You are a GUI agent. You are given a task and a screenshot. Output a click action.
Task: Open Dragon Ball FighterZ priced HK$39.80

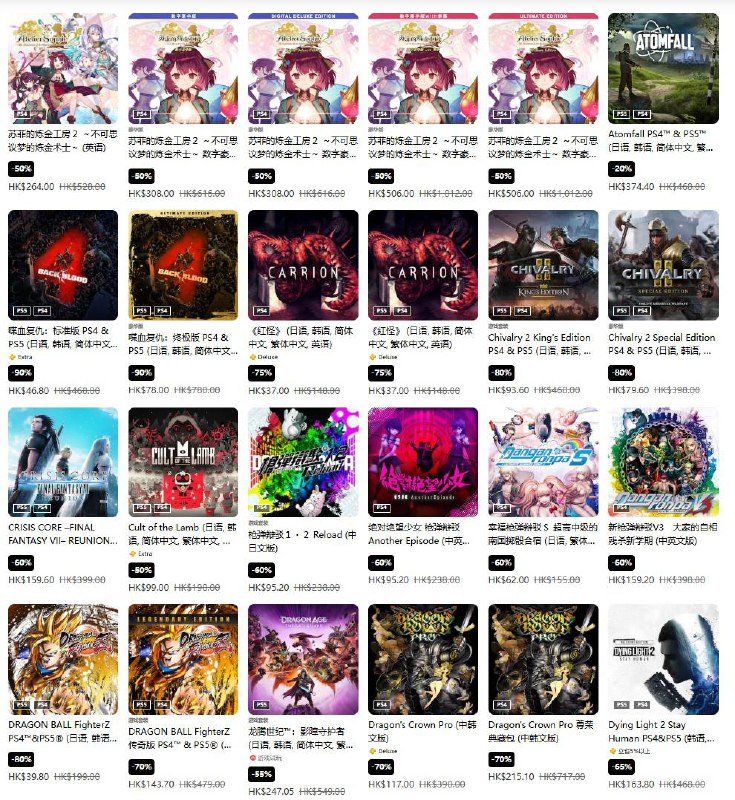tap(63, 658)
